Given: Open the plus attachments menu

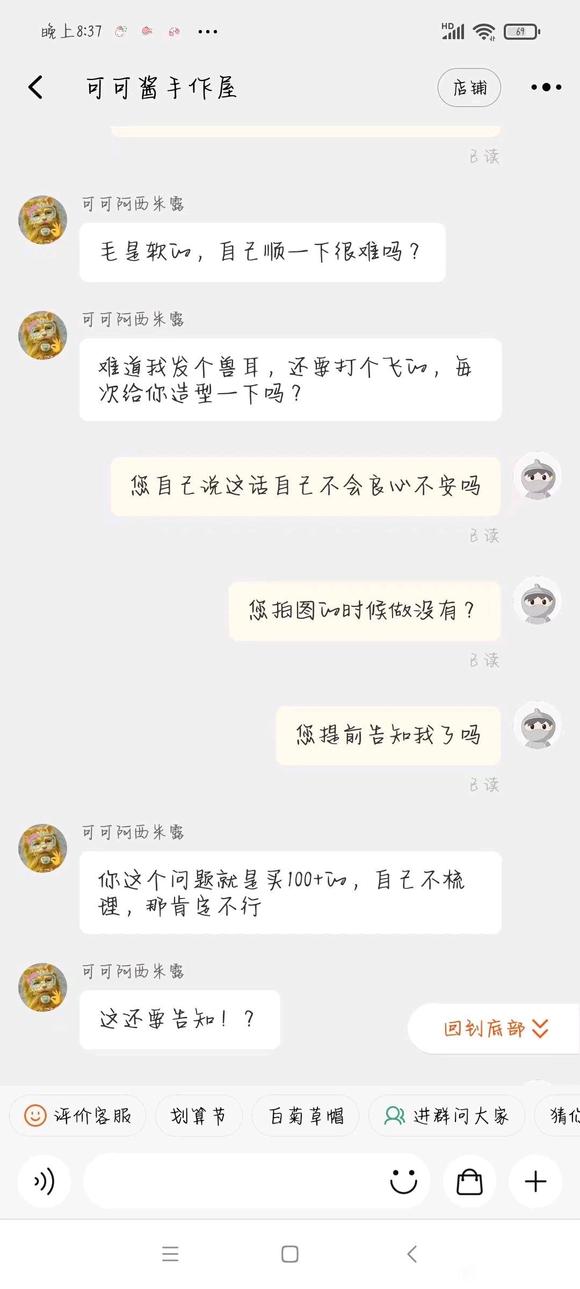Looking at the screenshot, I should [535, 1182].
